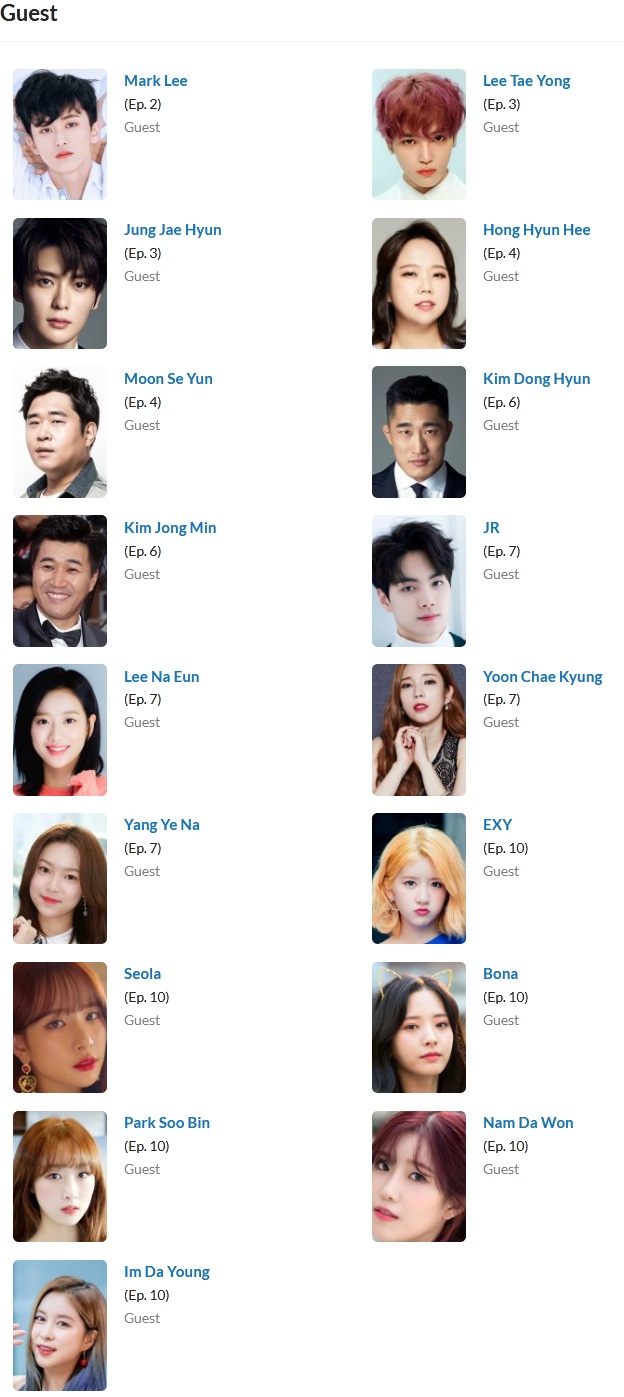This screenshot has height=1397, width=624.
Task: Select the Moon Se Yun name link
Action: pyautogui.click(x=168, y=379)
